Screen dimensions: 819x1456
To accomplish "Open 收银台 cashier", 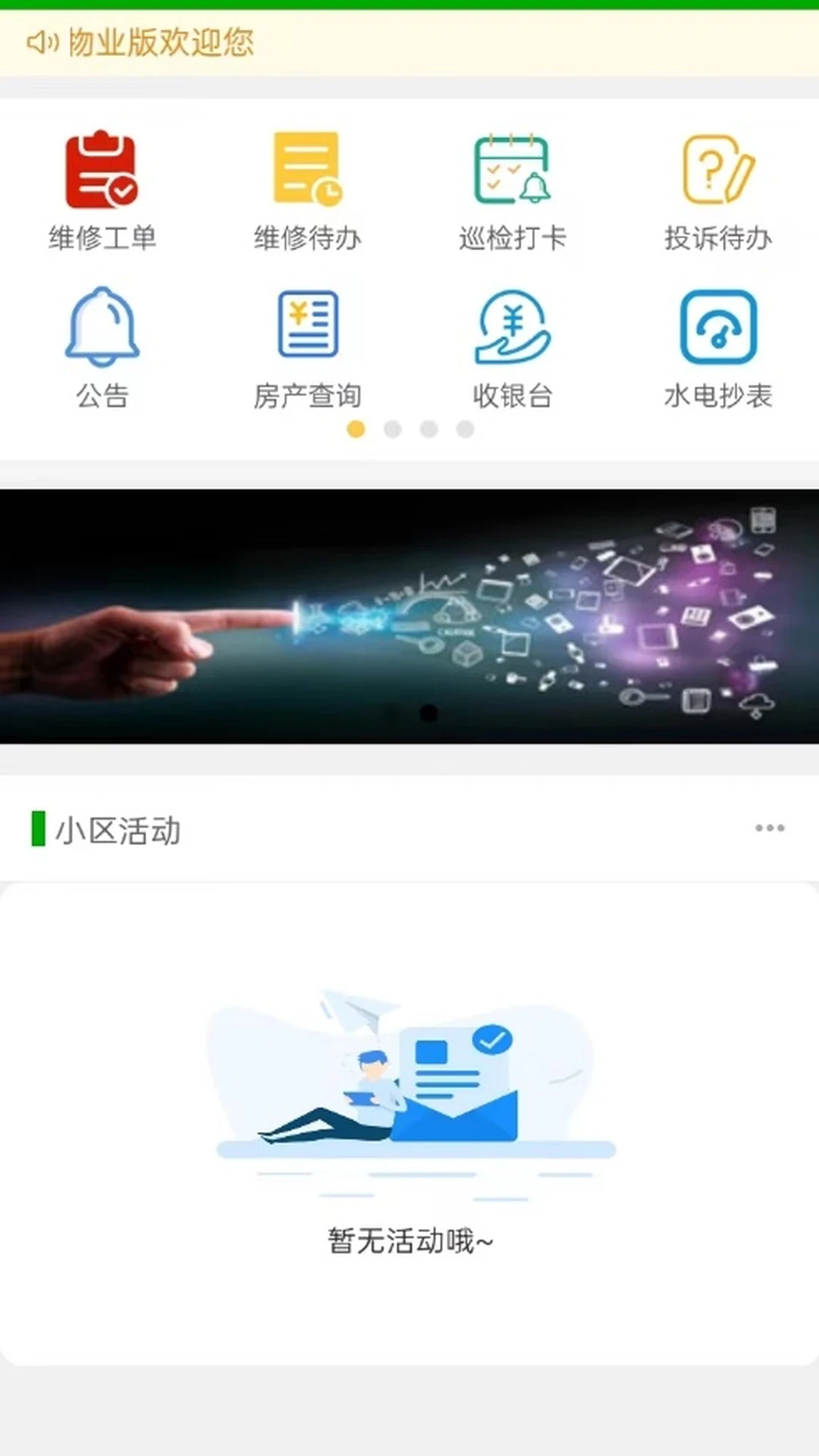I will pyautogui.click(x=513, y=347).
